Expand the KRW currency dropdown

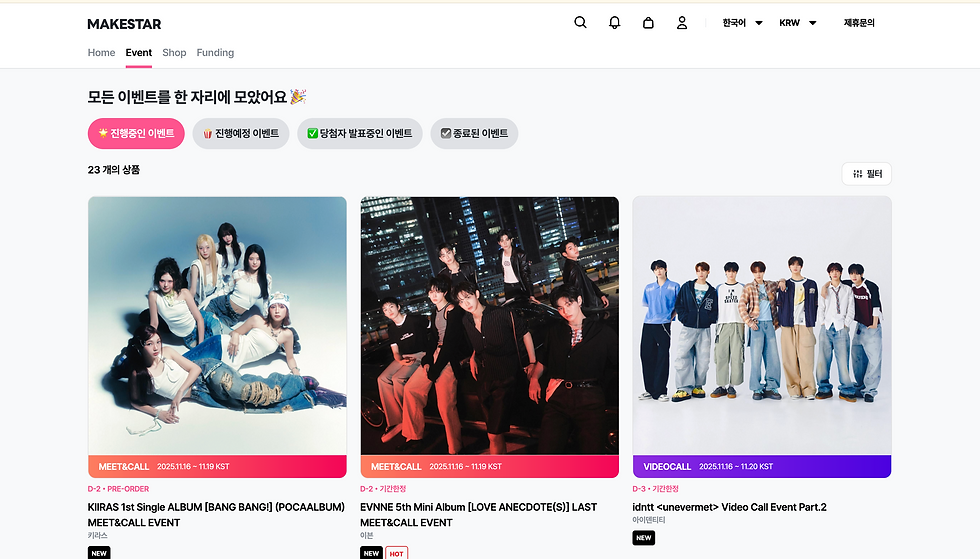coord(798,23)
